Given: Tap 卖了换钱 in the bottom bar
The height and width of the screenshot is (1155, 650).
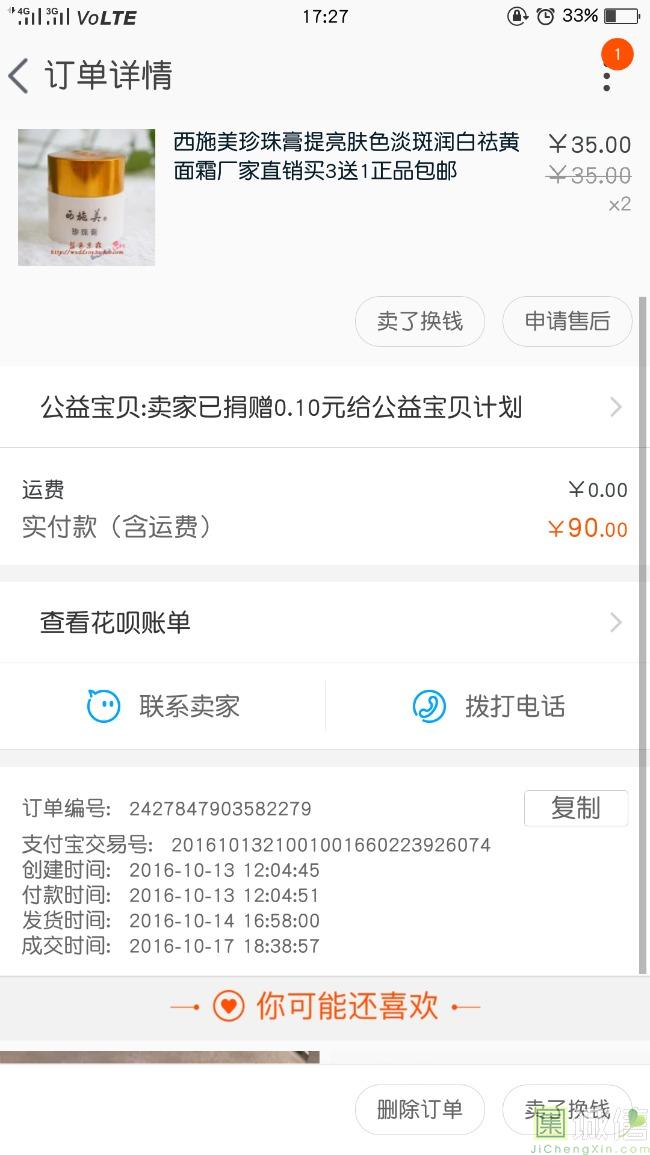Looking at the screenshot, I should click(x=567, y=1109).
